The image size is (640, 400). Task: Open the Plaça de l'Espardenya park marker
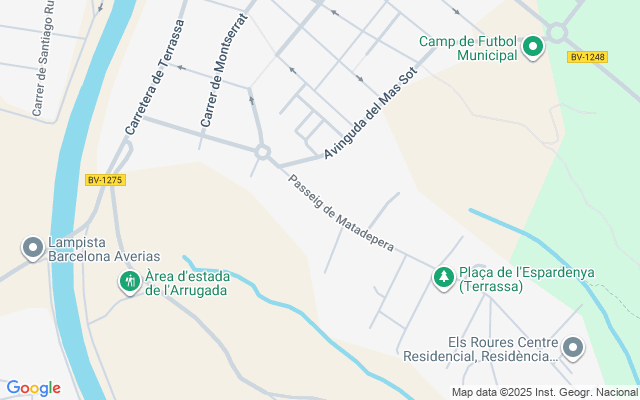click(x=443, y=277)
